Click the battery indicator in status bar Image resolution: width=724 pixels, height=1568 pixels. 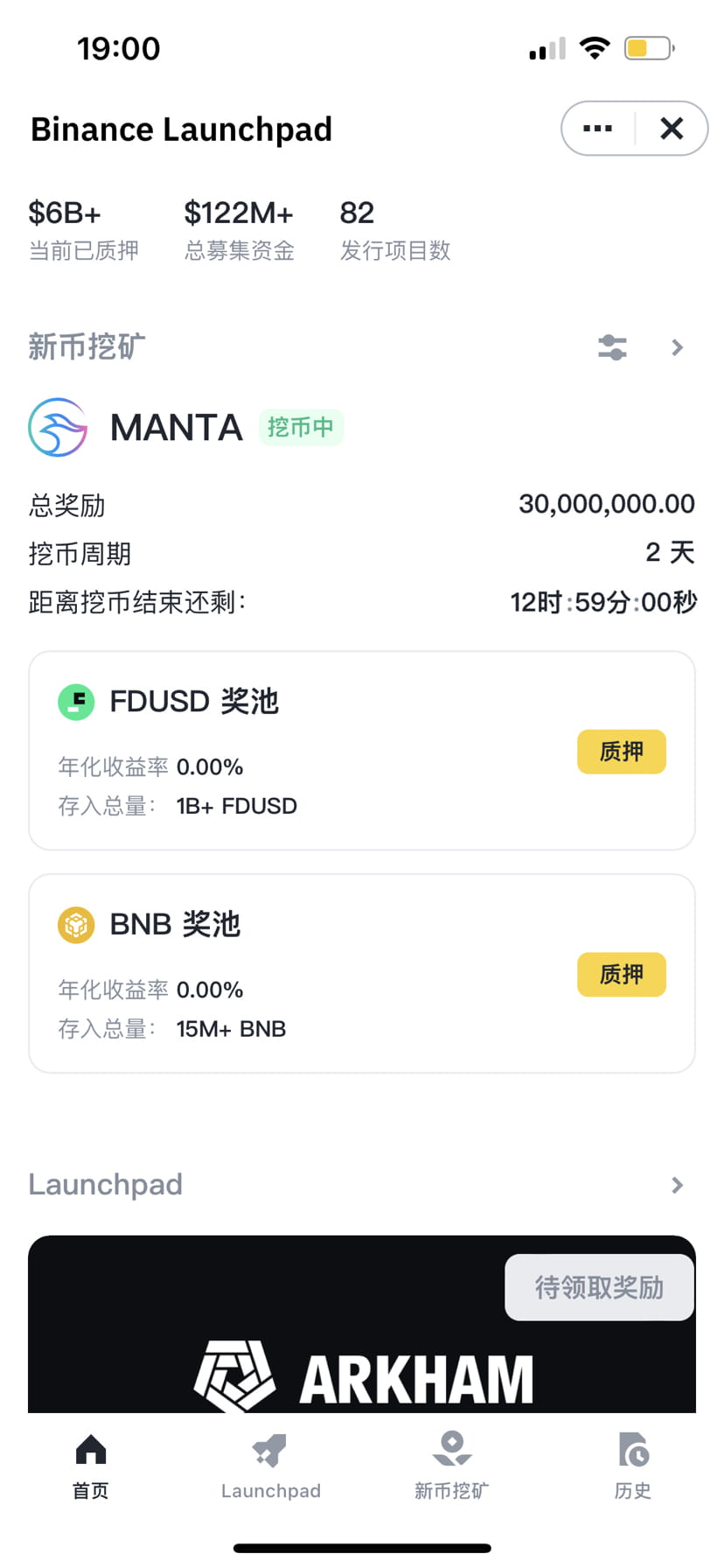coord(645,48)
